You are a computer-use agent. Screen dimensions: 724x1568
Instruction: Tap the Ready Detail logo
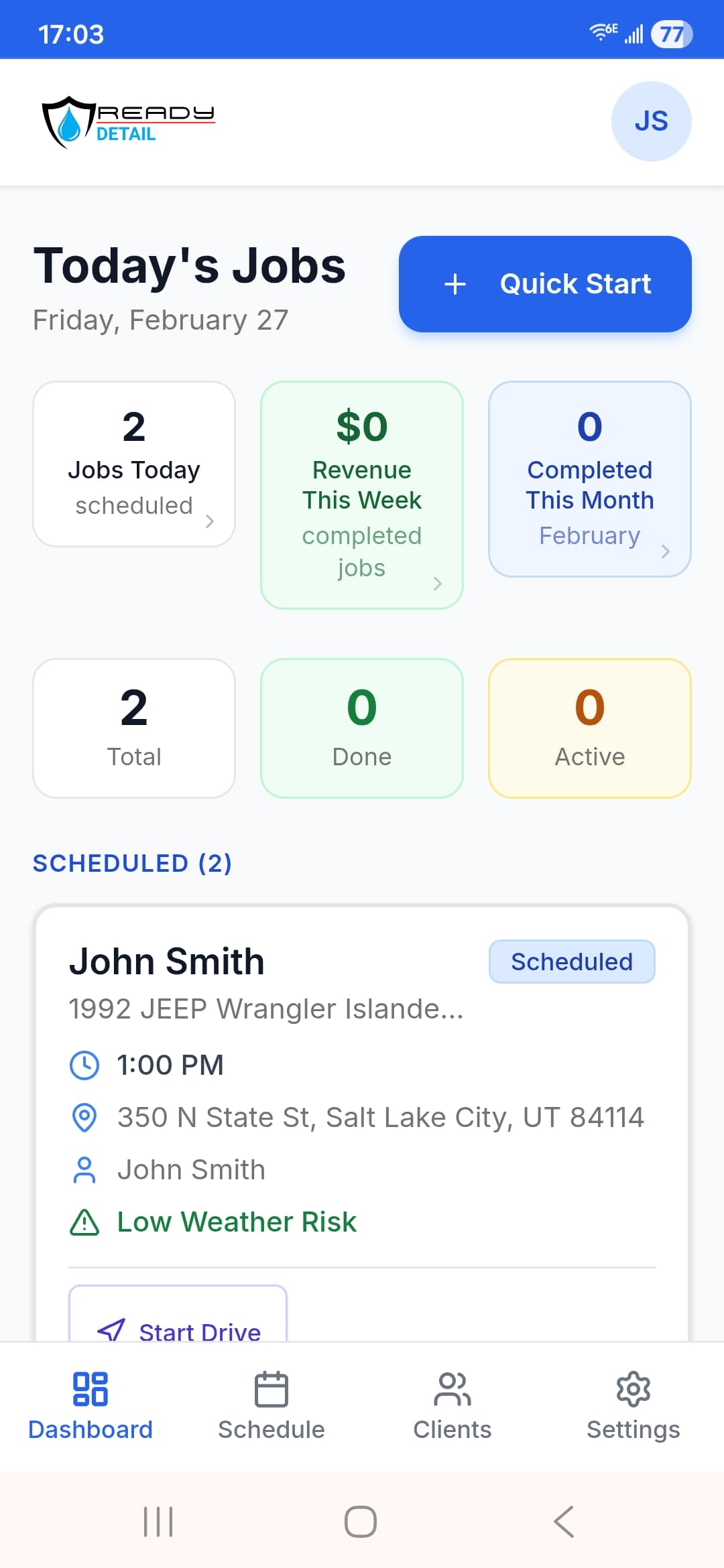[x=127, y=121]
